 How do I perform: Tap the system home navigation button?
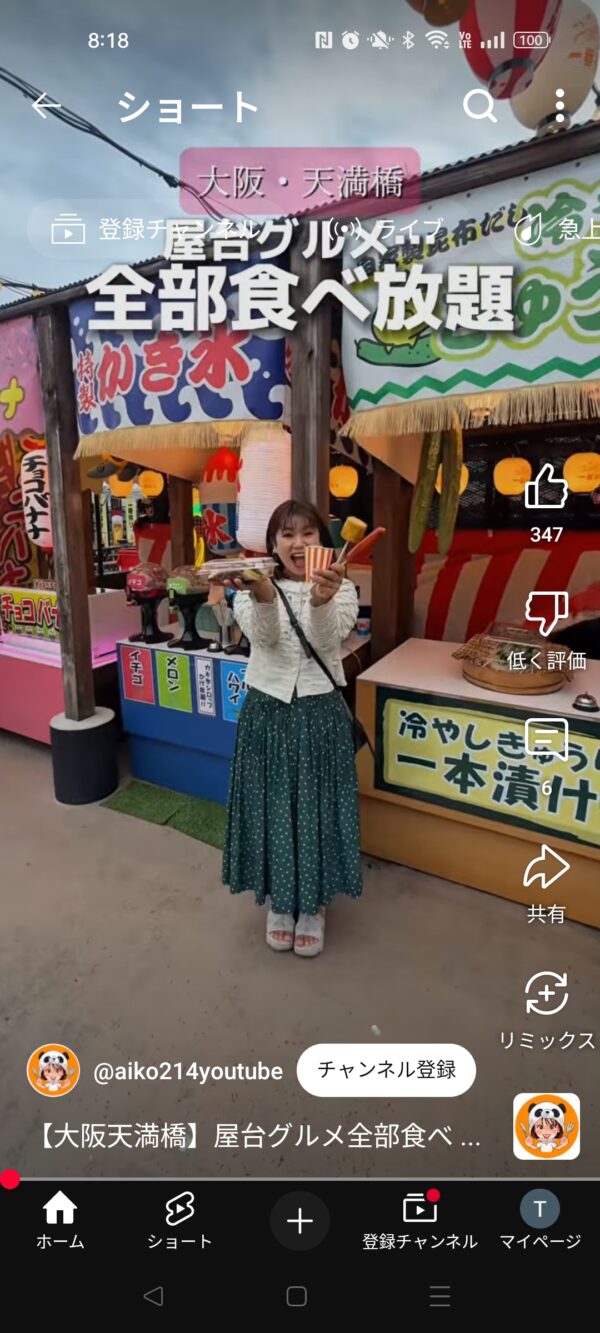[x=297, y=1297]
